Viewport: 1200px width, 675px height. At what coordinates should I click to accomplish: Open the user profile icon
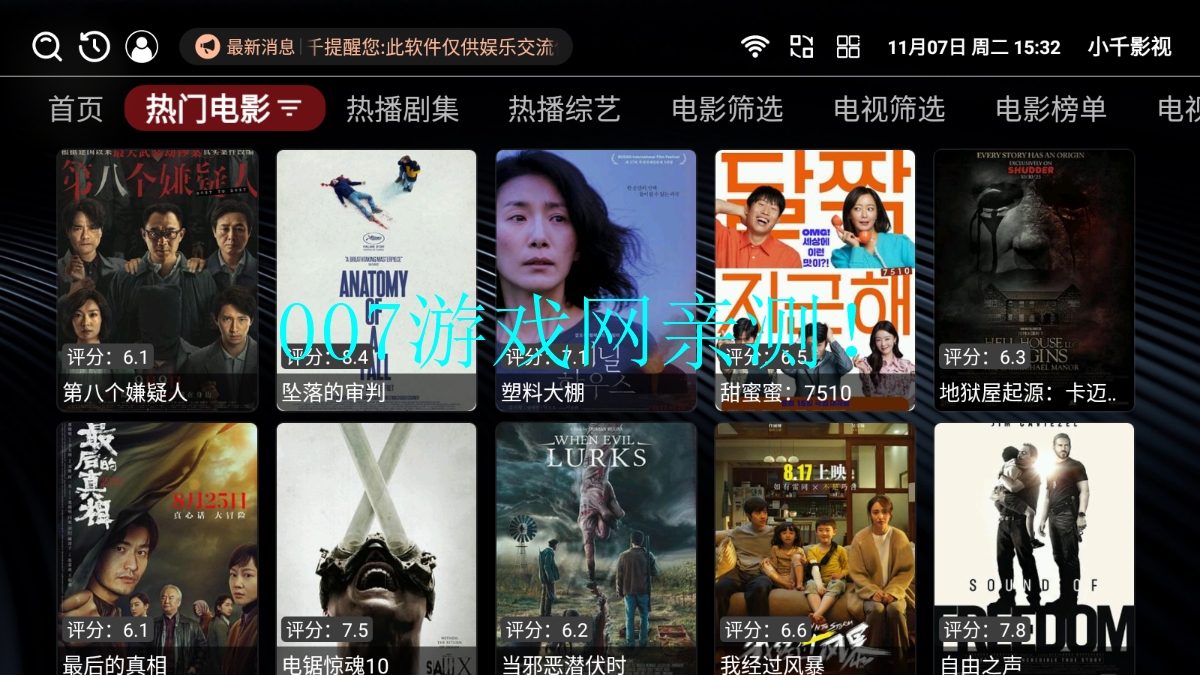tap(141, 46)
